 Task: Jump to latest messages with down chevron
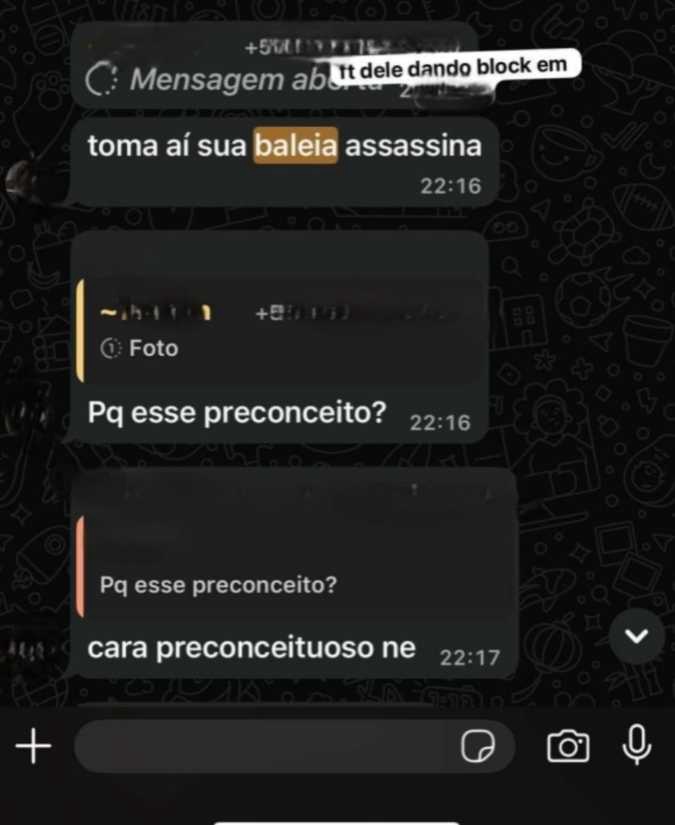point(637,636)
